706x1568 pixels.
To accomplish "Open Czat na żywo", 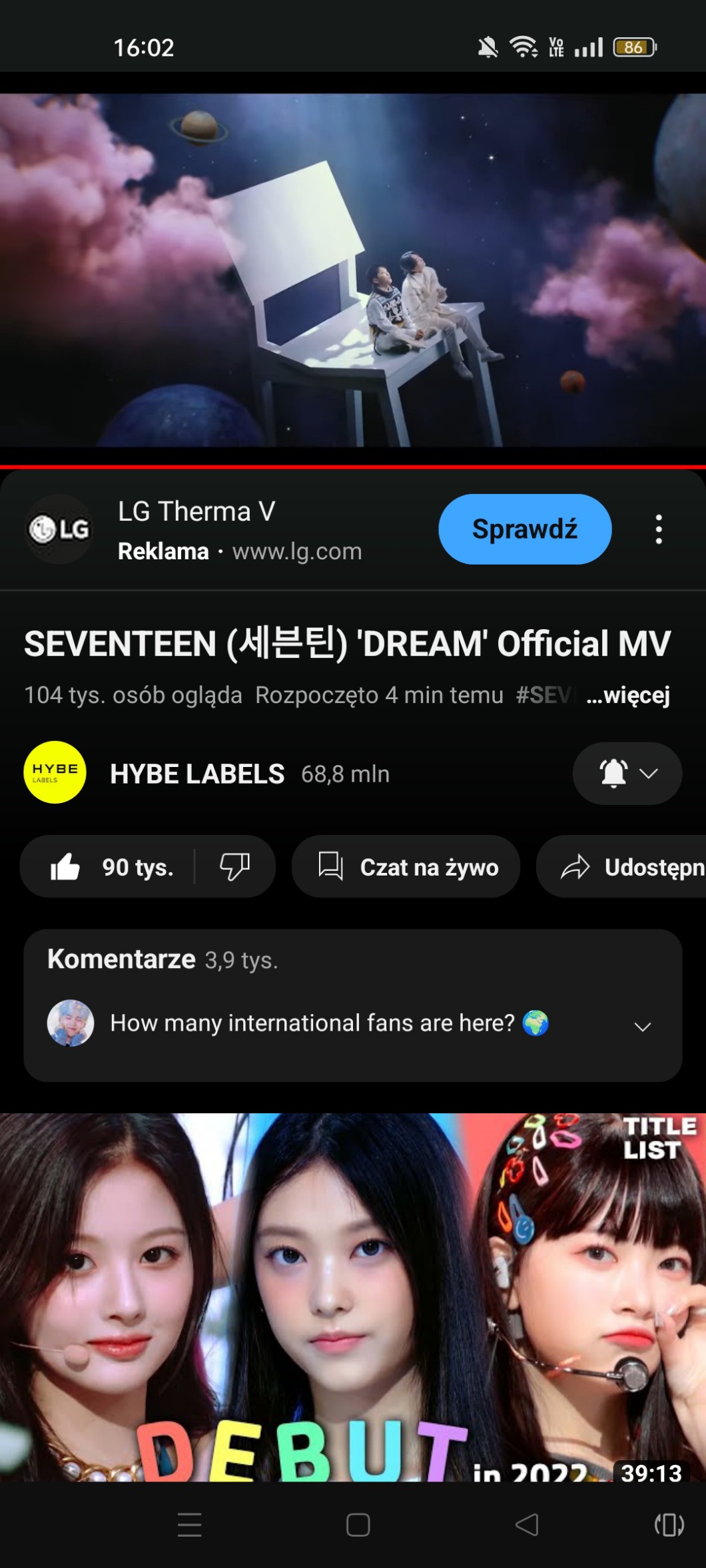I will pos(406,867).
